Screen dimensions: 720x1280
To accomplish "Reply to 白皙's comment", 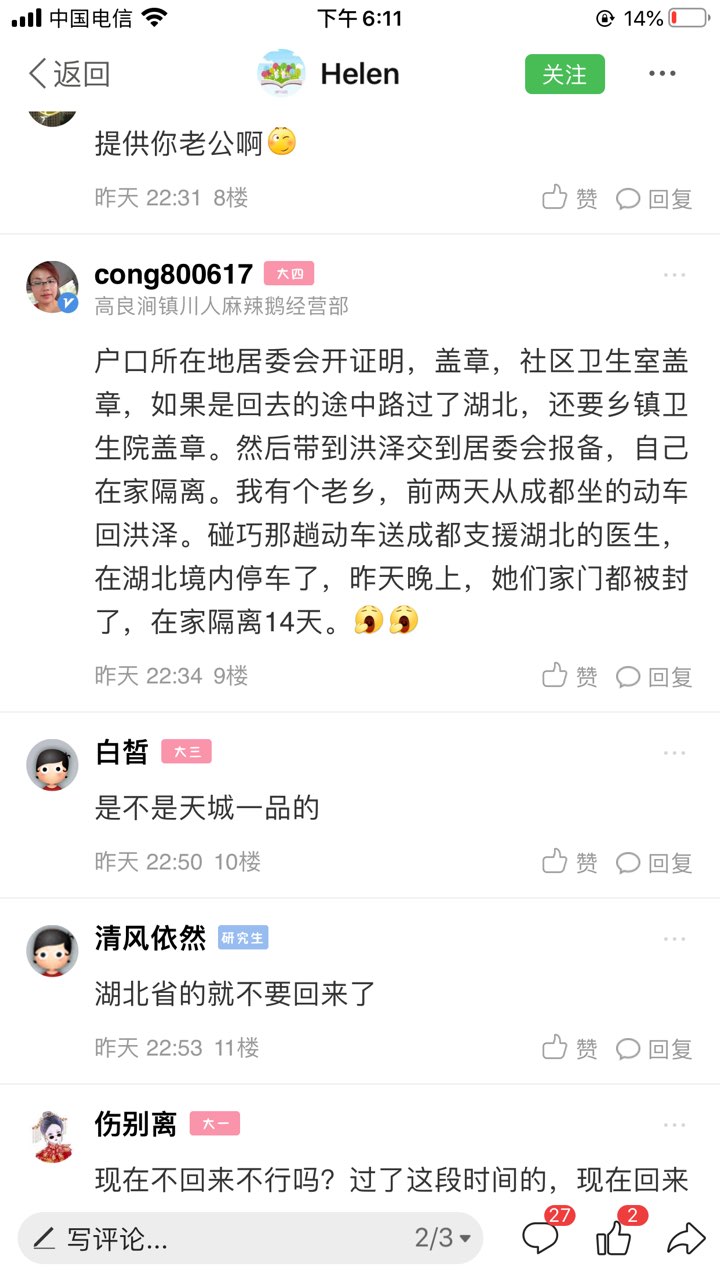I will click(x=654, y=862).
